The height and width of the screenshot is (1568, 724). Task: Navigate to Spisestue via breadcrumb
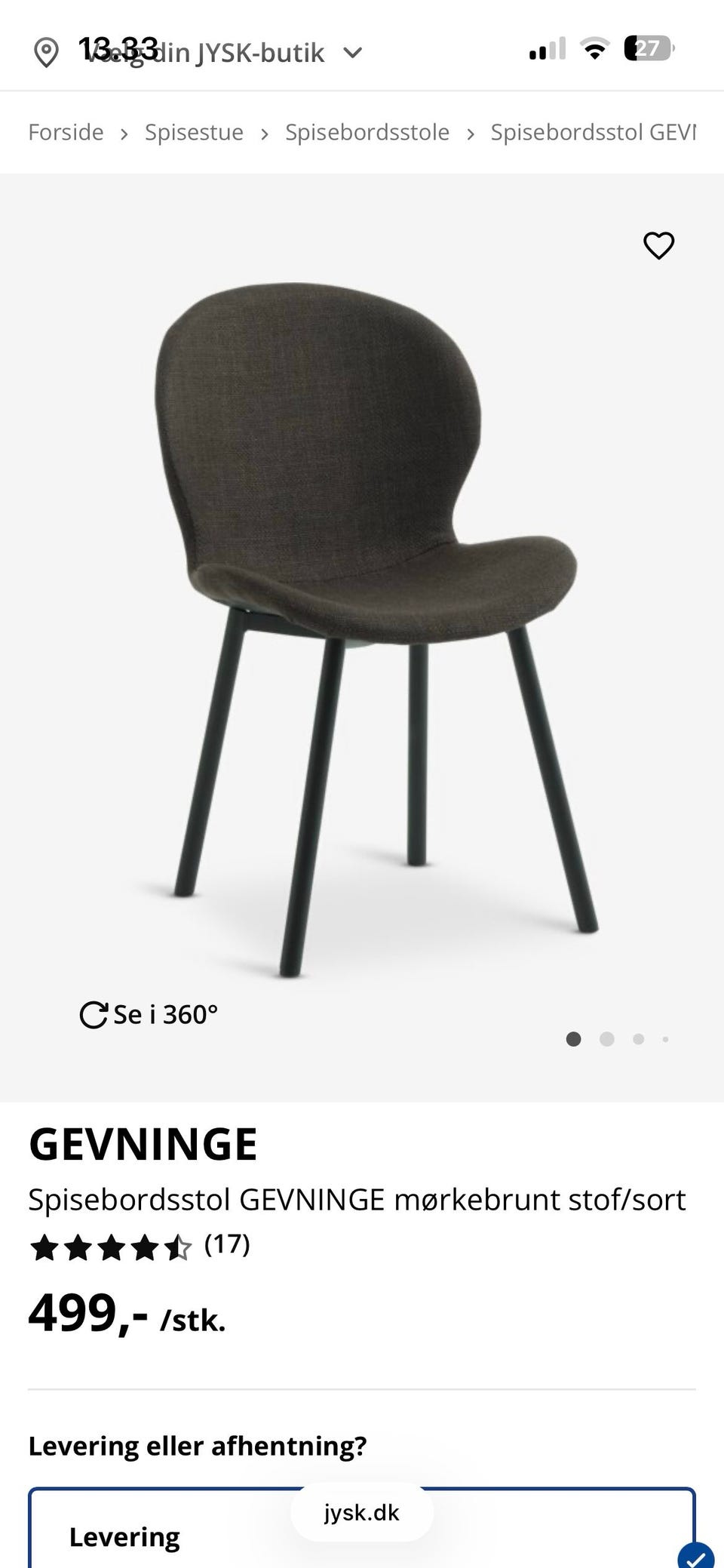194,132
